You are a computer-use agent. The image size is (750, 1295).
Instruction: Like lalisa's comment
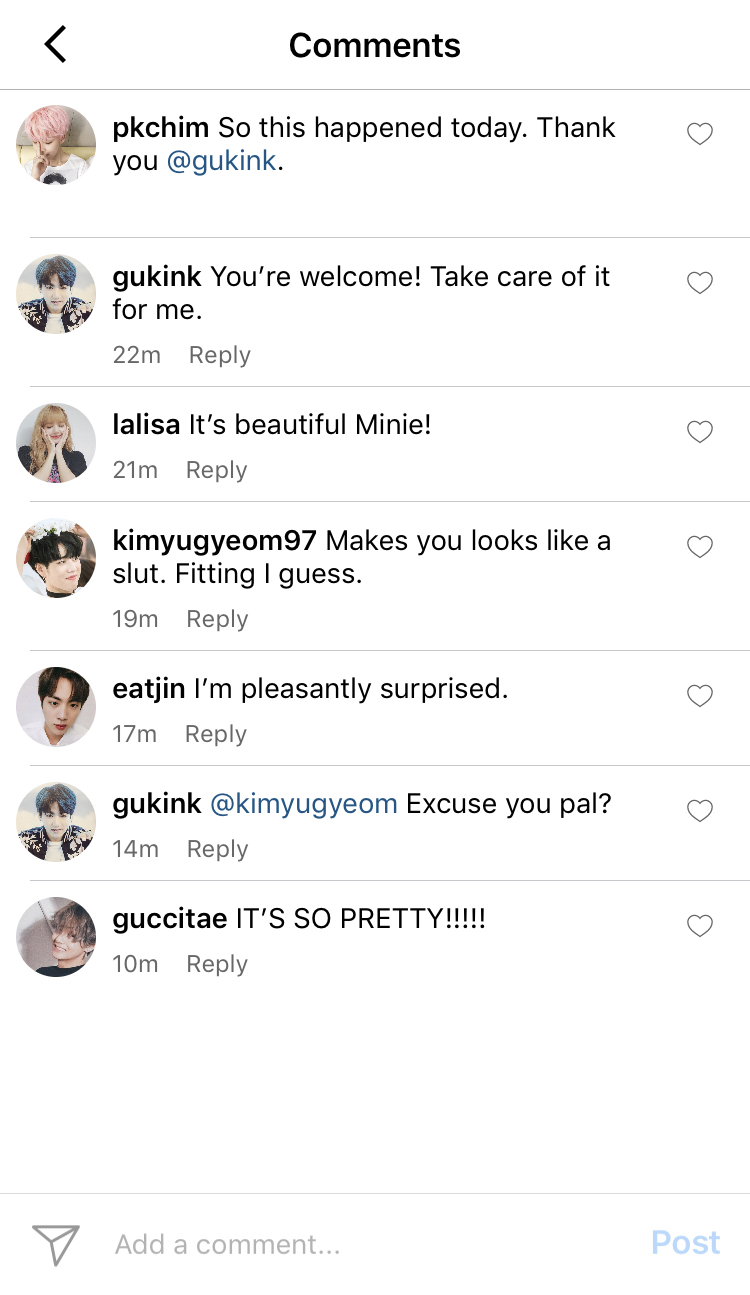(x=700, y=432)
